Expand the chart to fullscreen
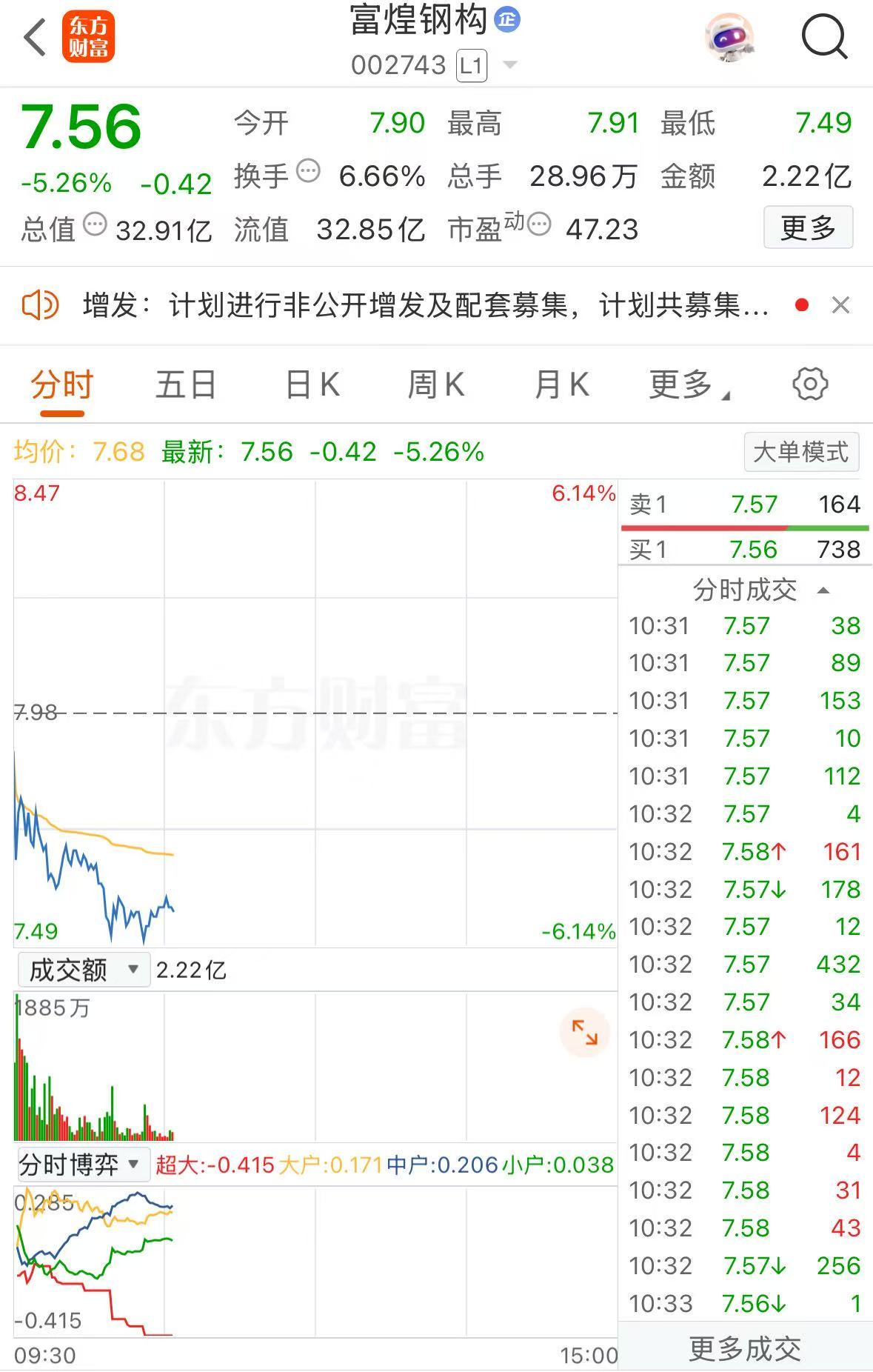This screenshot has height=1372, width=873. coord(584,1032)
